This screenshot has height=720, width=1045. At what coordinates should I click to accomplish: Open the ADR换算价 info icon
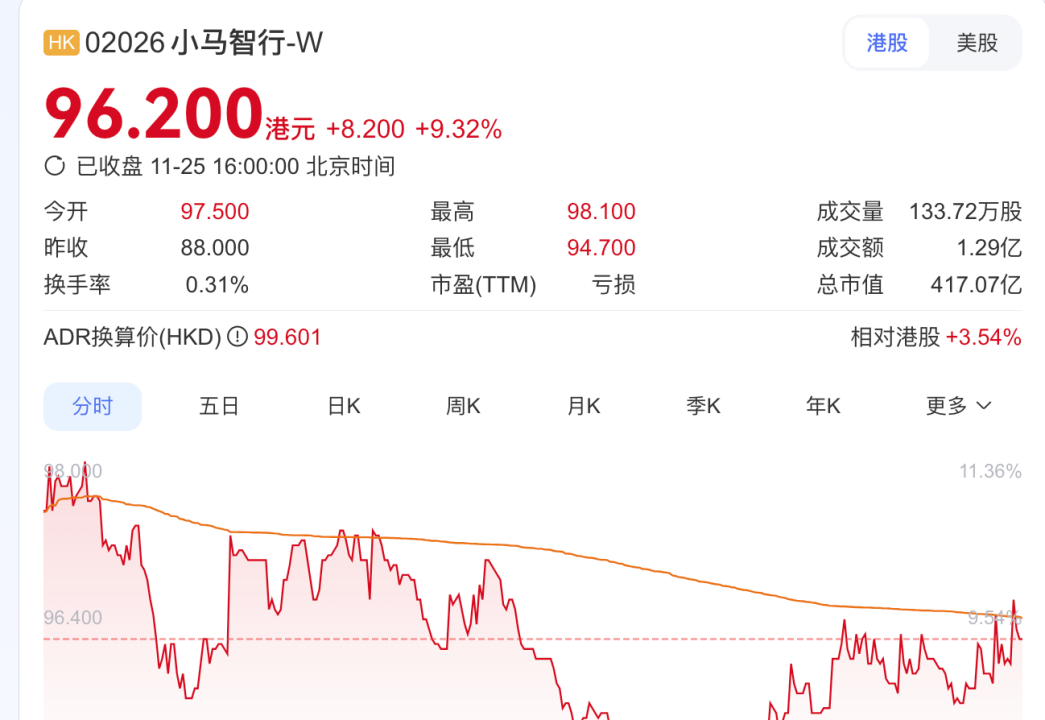coord(237,338)
